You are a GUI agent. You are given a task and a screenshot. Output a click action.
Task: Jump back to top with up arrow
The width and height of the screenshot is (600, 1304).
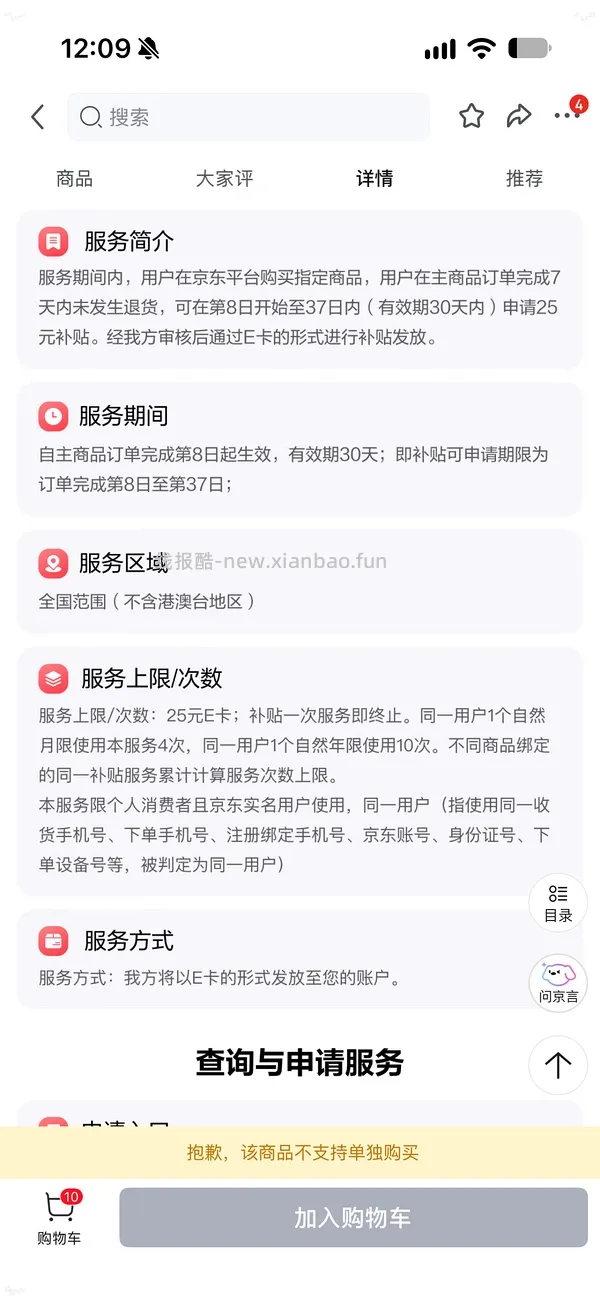pos(558,1065)
